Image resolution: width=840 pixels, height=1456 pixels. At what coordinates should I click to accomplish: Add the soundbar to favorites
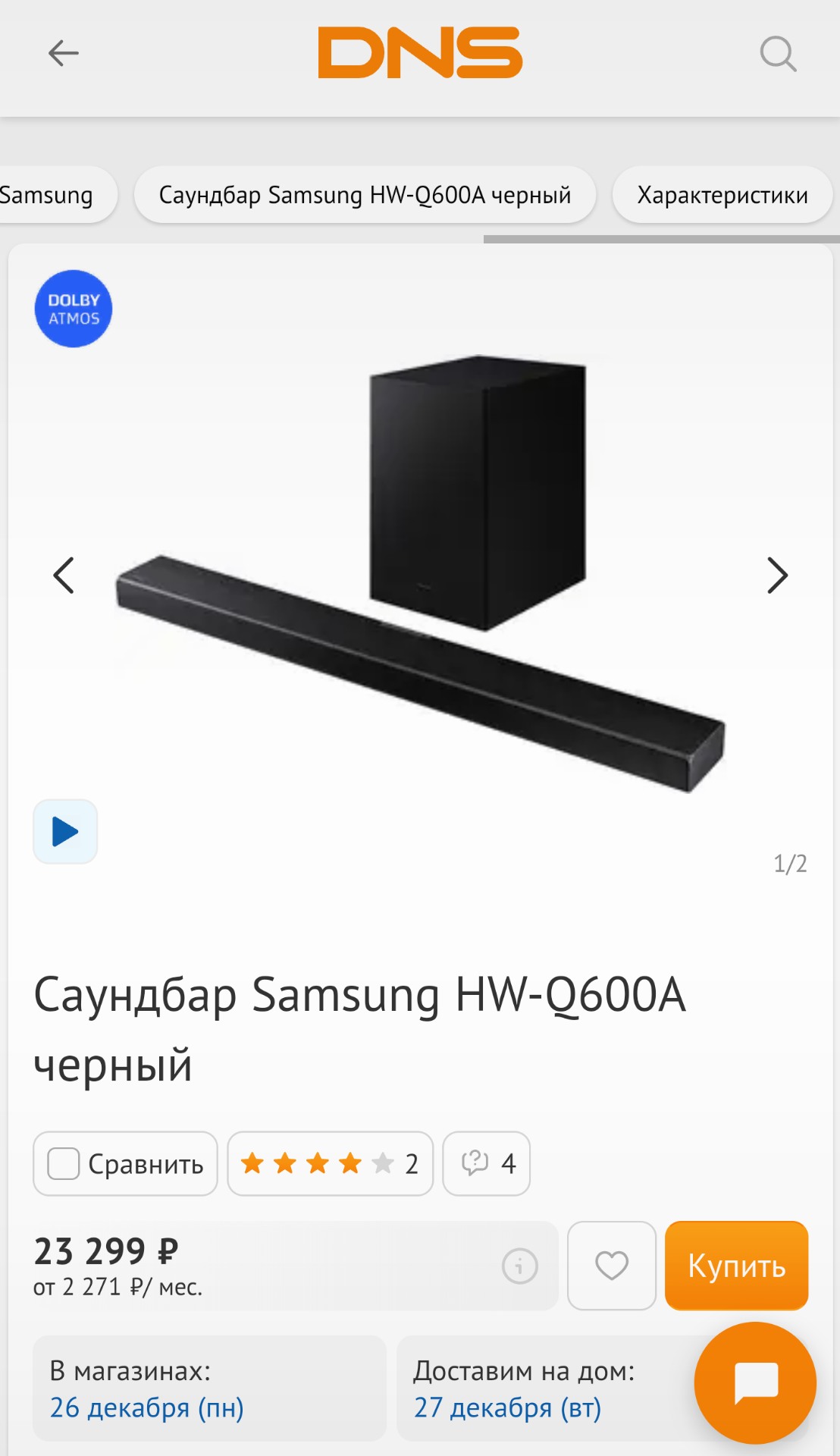(612, 1266)
